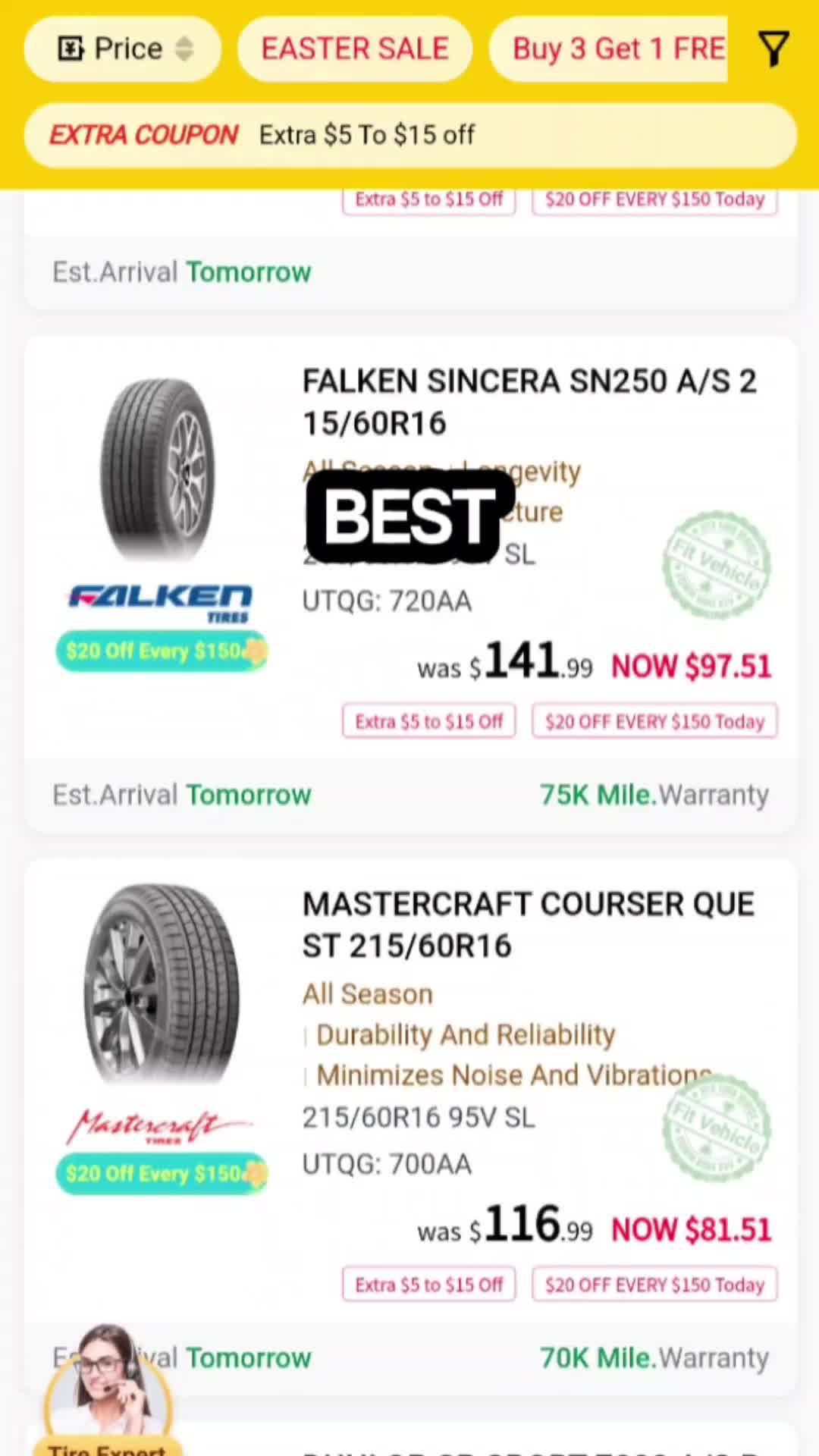
Task: Click $20 OFF EVERY $150 Today on Mastercraft
Action: coord(654,1285)
